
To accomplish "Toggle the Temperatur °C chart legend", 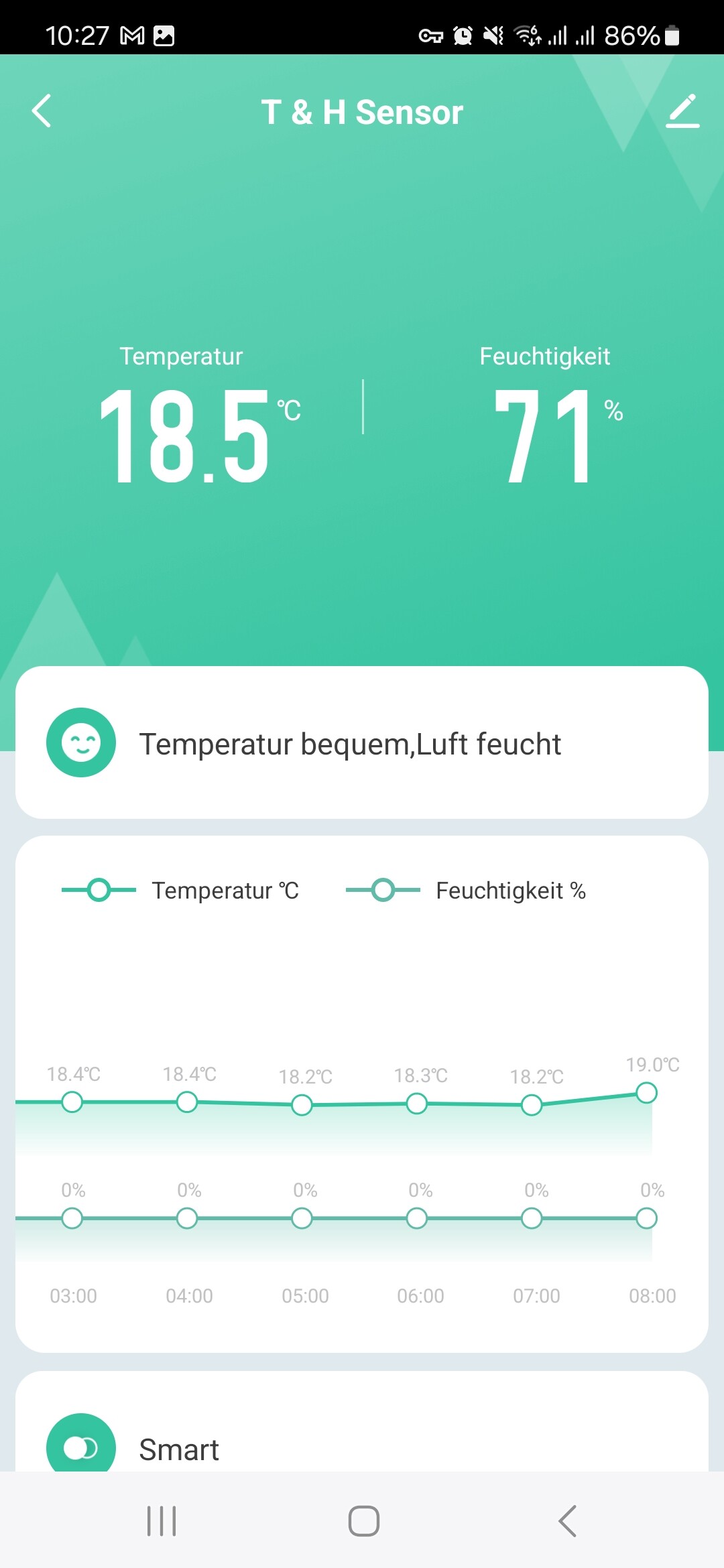I will pos(181,891).
